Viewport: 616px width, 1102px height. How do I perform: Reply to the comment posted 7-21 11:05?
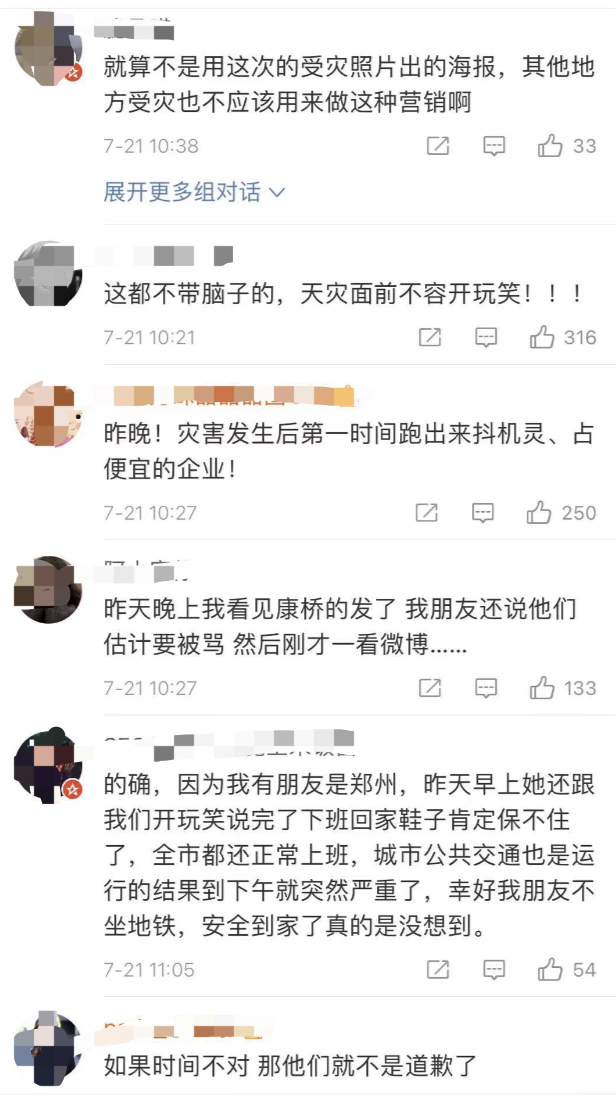494,969
